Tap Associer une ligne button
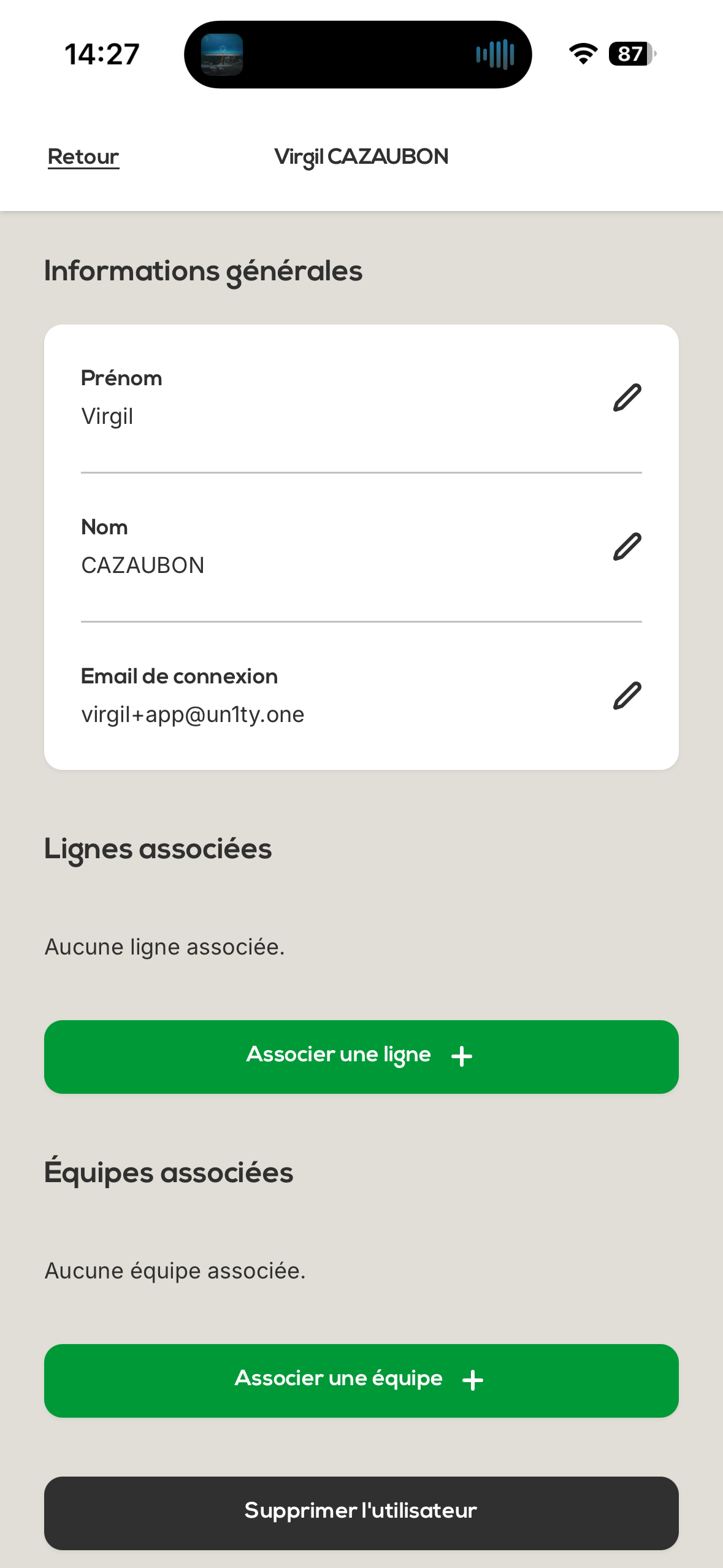This screenshot has height=1568, width=723. point(361,1056)
